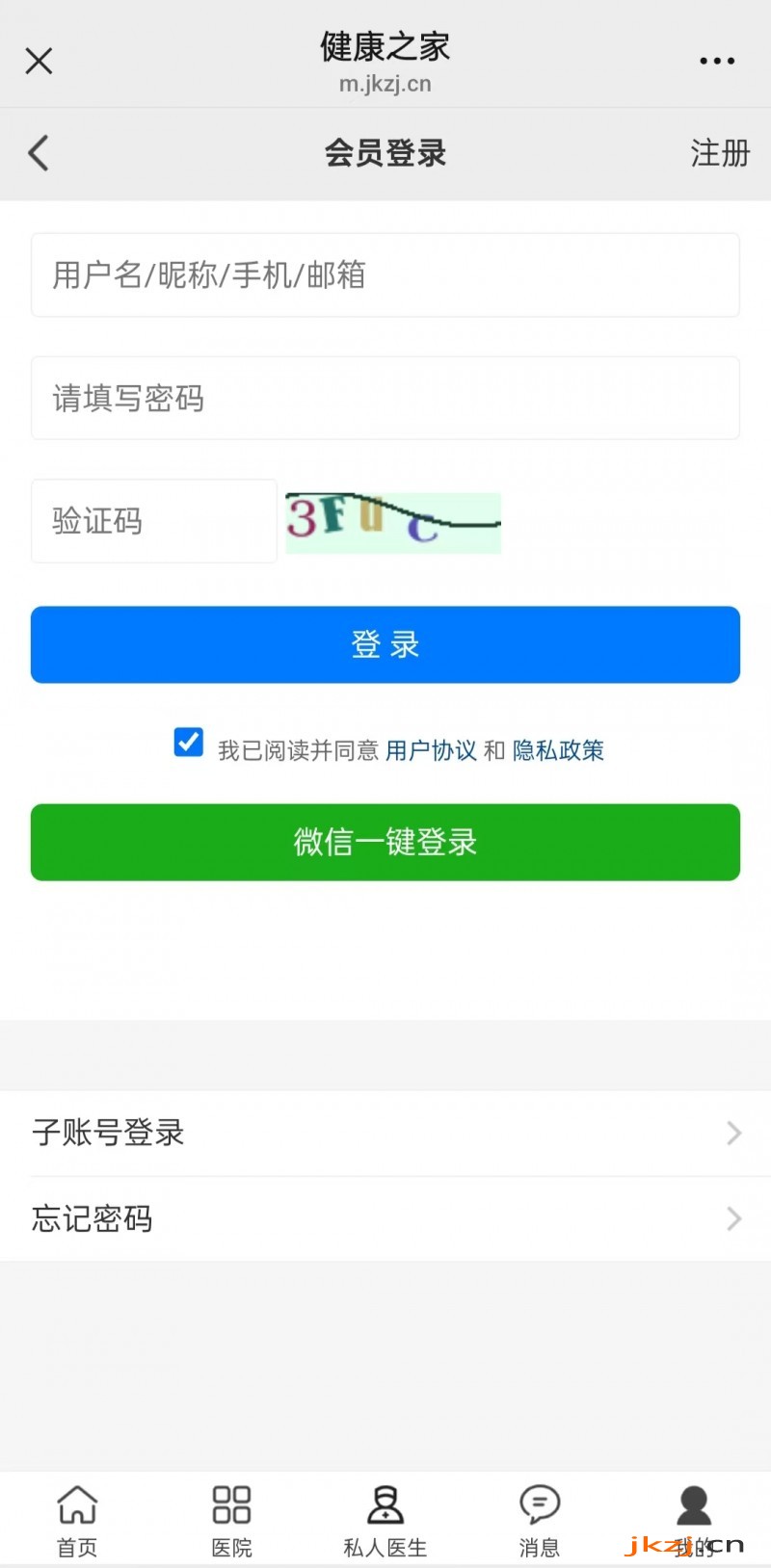Select the 验证码 input field
Viewport: 771px width, 1568px height.
[x=154, y=521]
